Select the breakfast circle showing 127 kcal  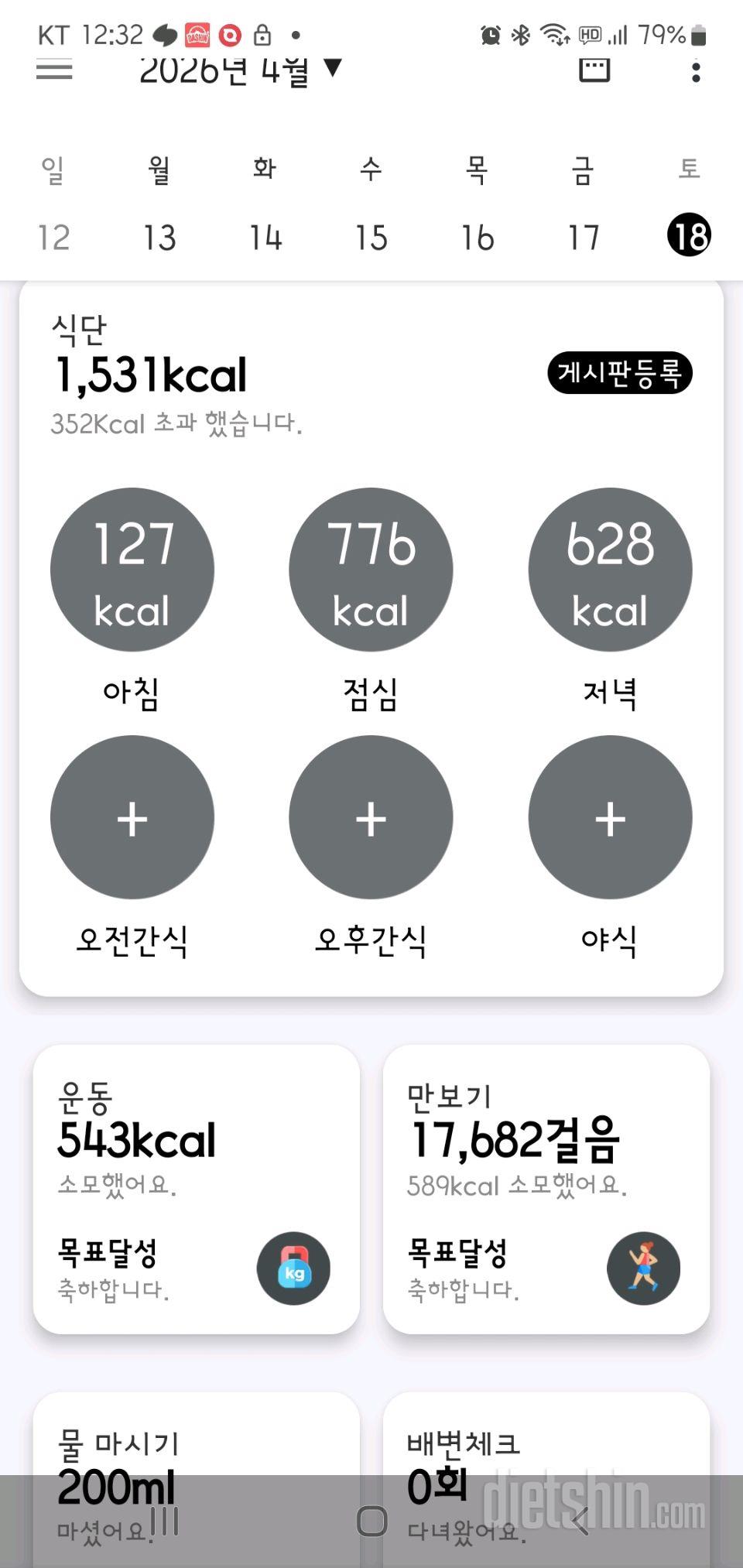pos(132,569)
